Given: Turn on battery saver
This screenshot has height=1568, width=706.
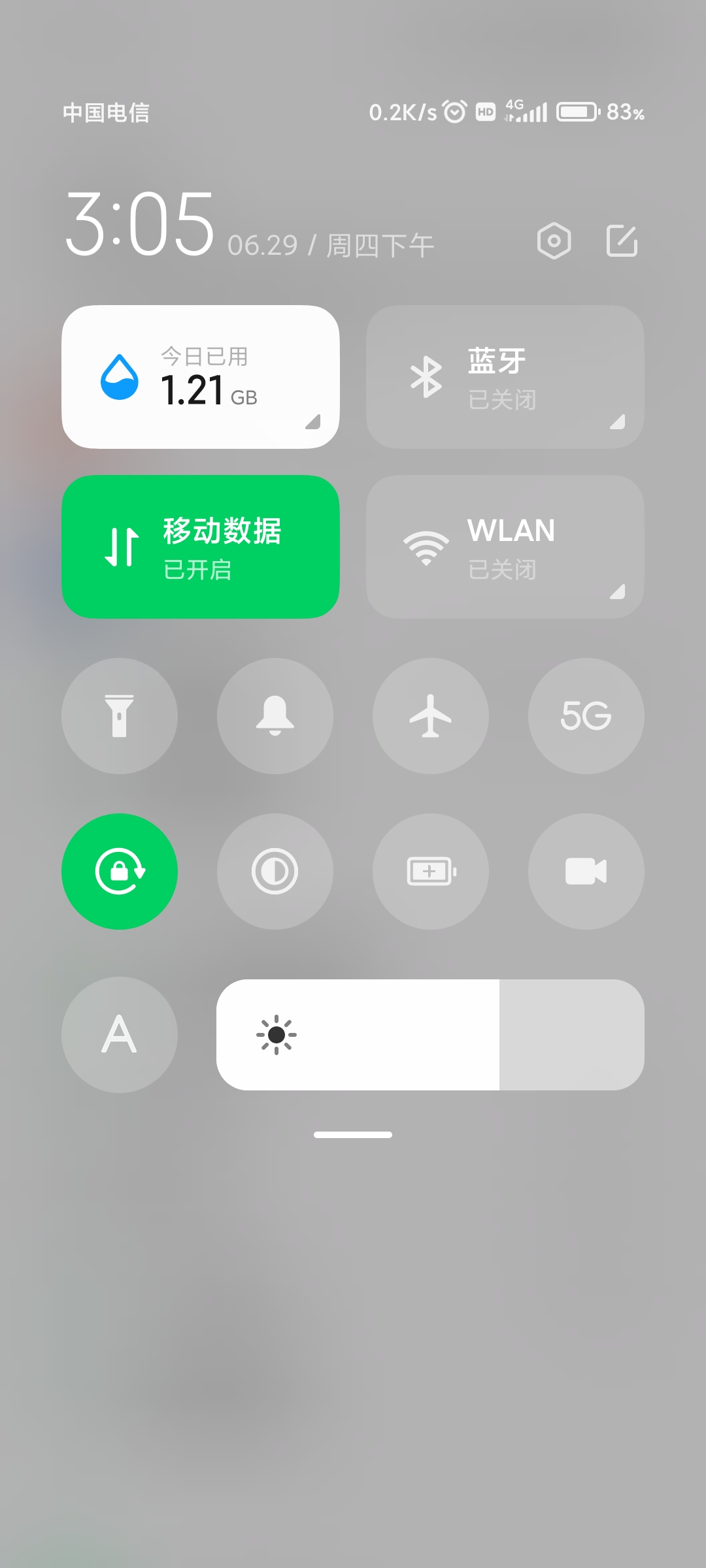Looking at the screenshot, I should coord(431,872).
